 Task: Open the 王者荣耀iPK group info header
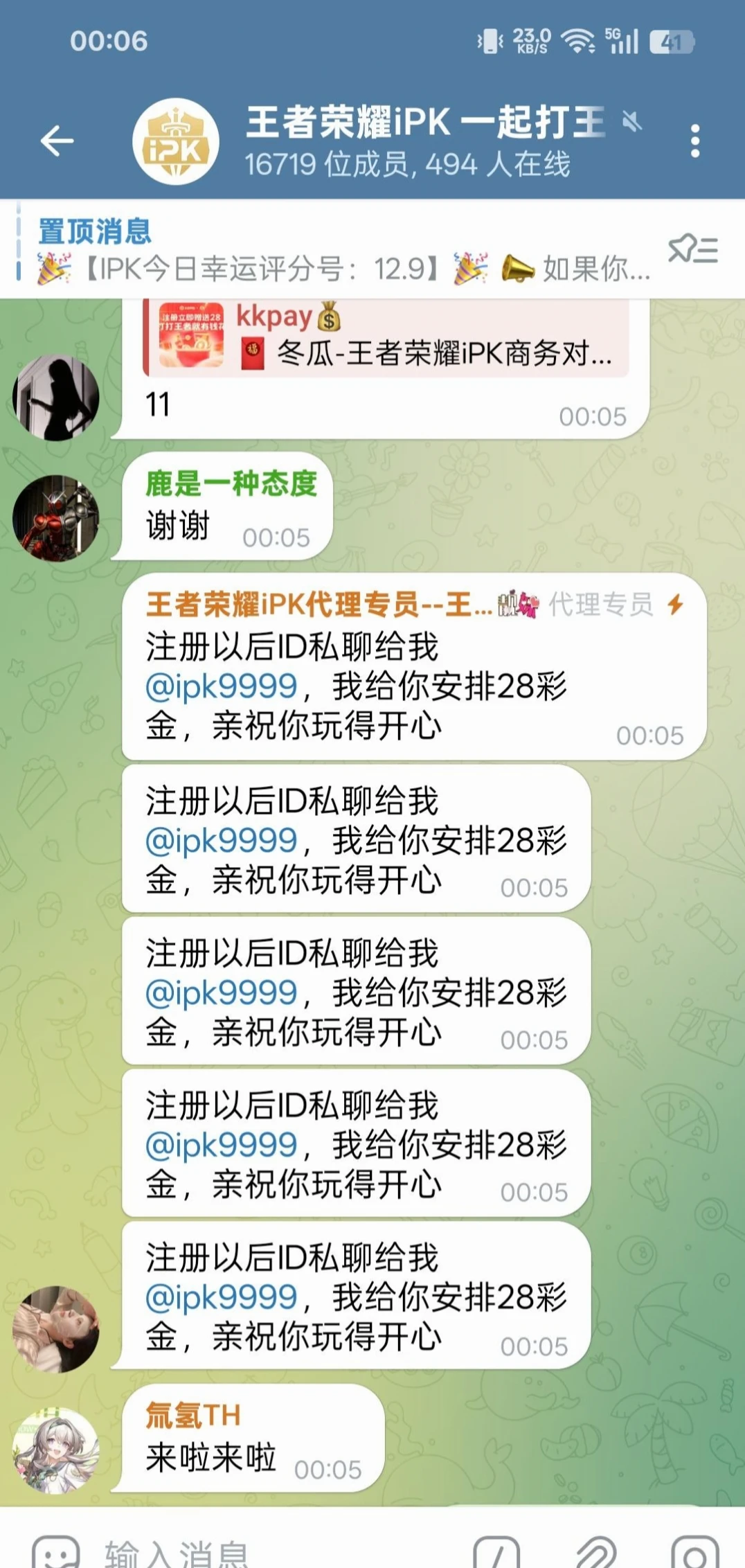tap(409, 141)
